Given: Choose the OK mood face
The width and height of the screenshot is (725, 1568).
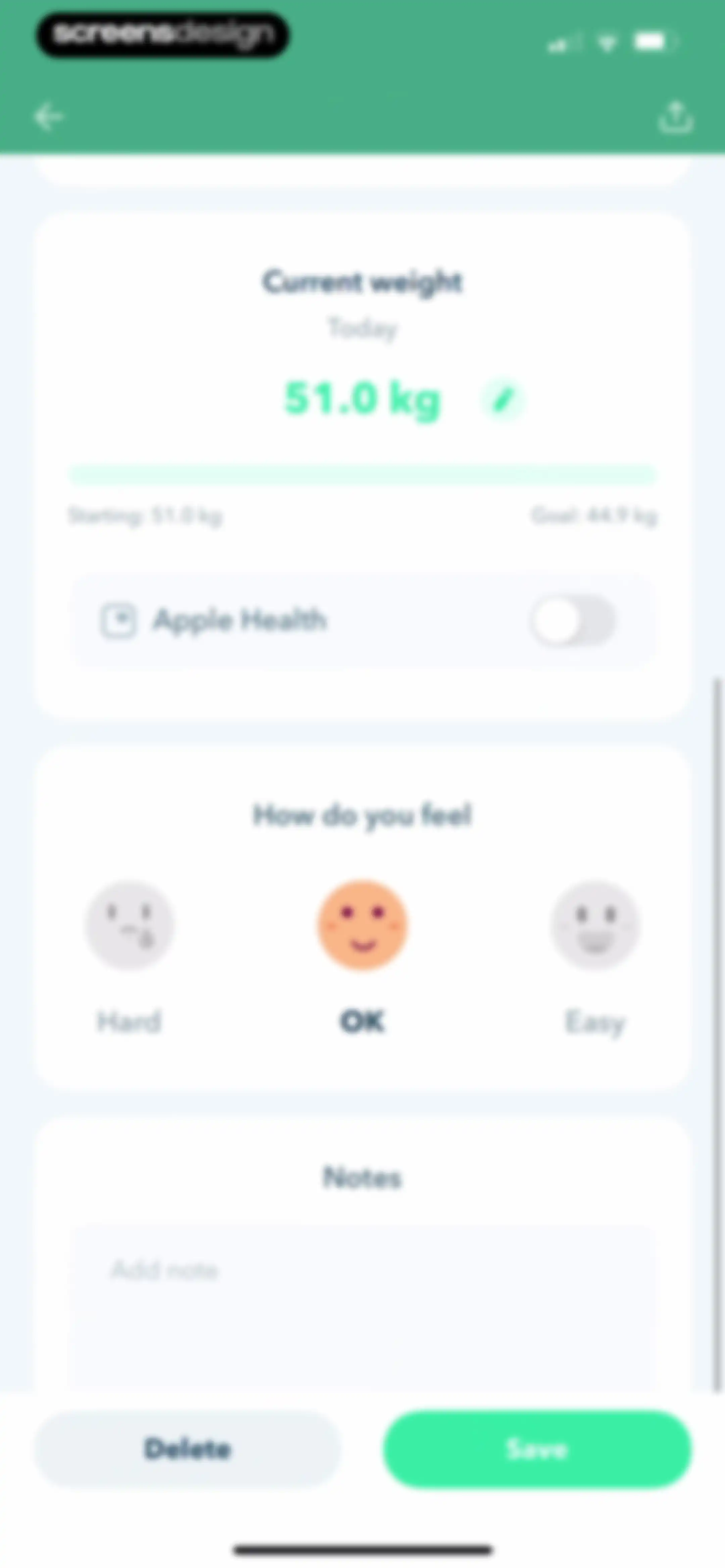Looking at the screenshot, I should 363,925.
